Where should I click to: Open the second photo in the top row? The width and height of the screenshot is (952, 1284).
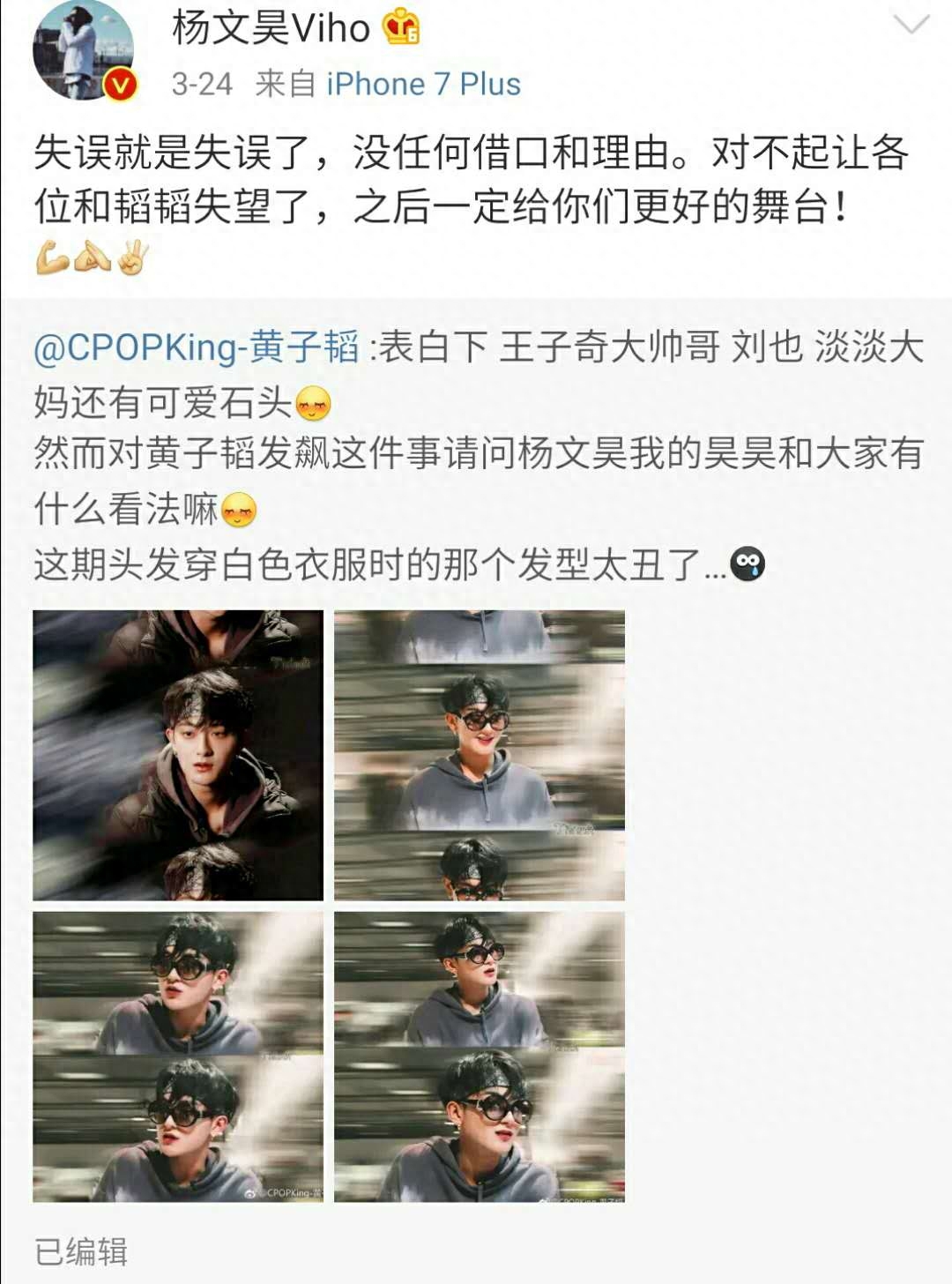(x=479, y=755)
